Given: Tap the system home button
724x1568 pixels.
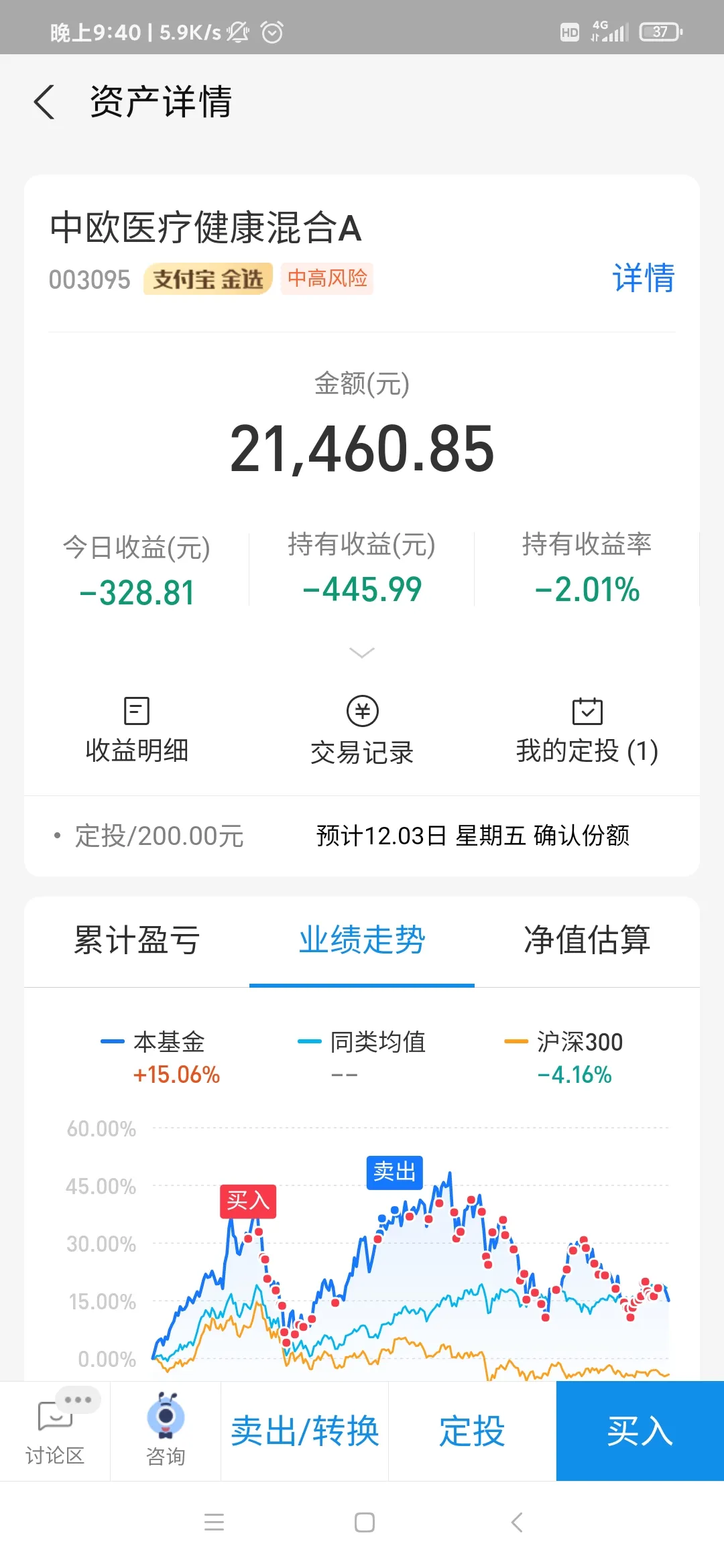Looking at the screenshot, I should click(365, 1522).
